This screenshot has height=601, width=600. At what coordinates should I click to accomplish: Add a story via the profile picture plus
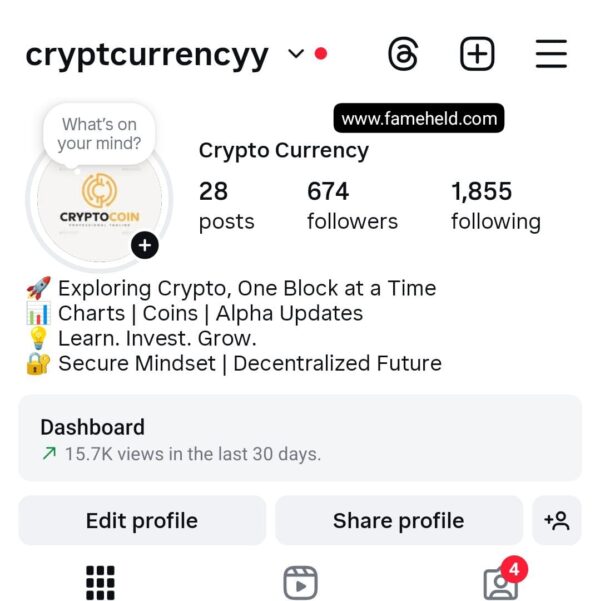point(145,245)
